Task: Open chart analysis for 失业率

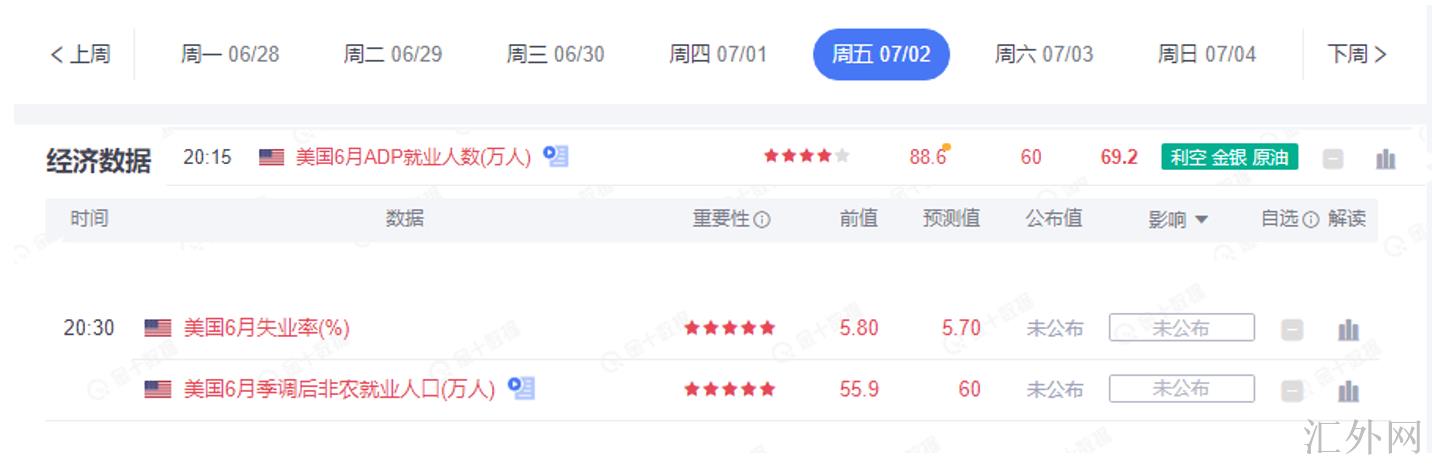Action: [1348, 329]
